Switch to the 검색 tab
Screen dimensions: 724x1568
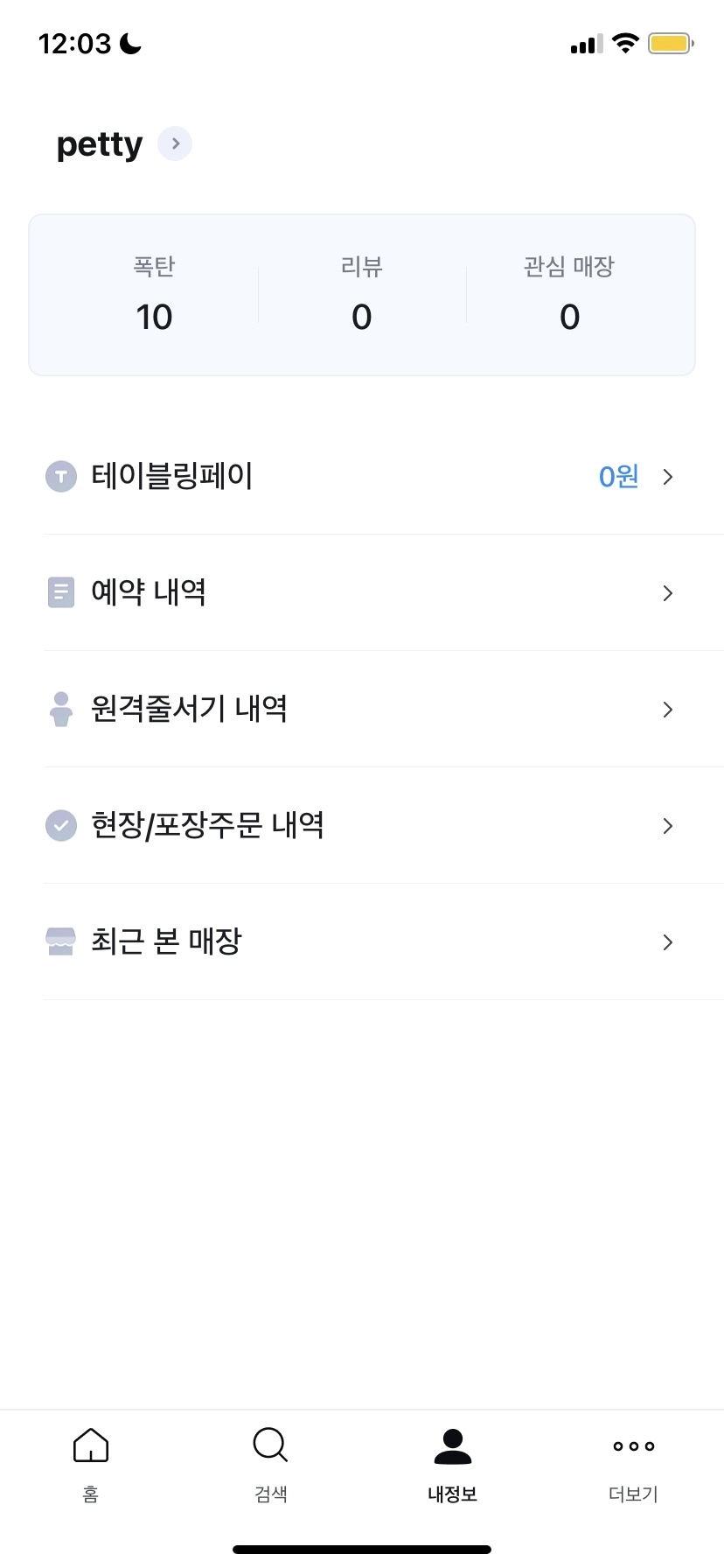point(271,1463)
